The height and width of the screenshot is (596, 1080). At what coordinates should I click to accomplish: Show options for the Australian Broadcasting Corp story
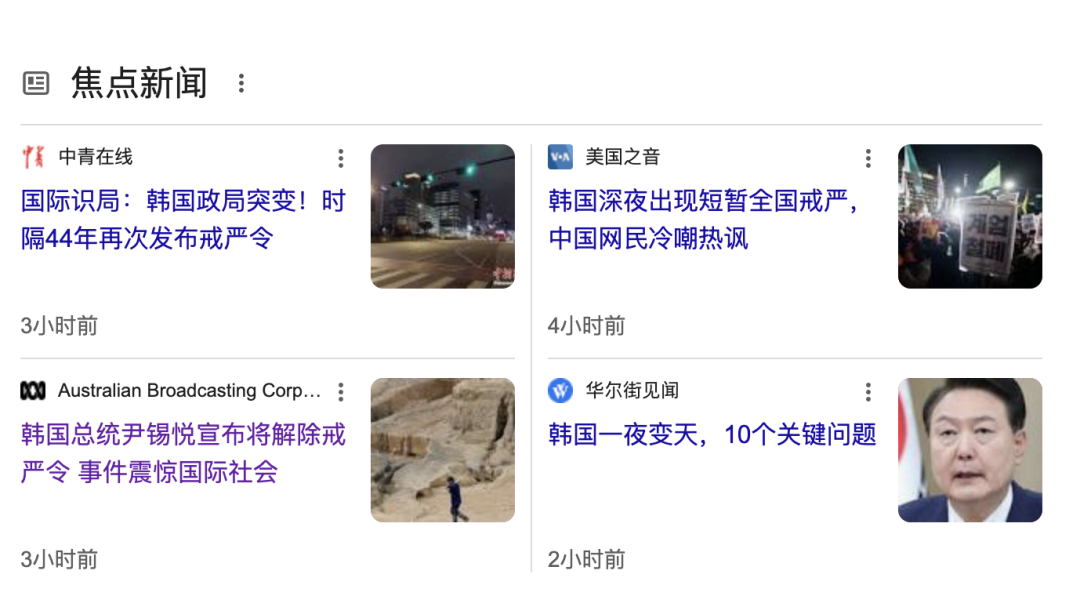(x=341, y=391)
